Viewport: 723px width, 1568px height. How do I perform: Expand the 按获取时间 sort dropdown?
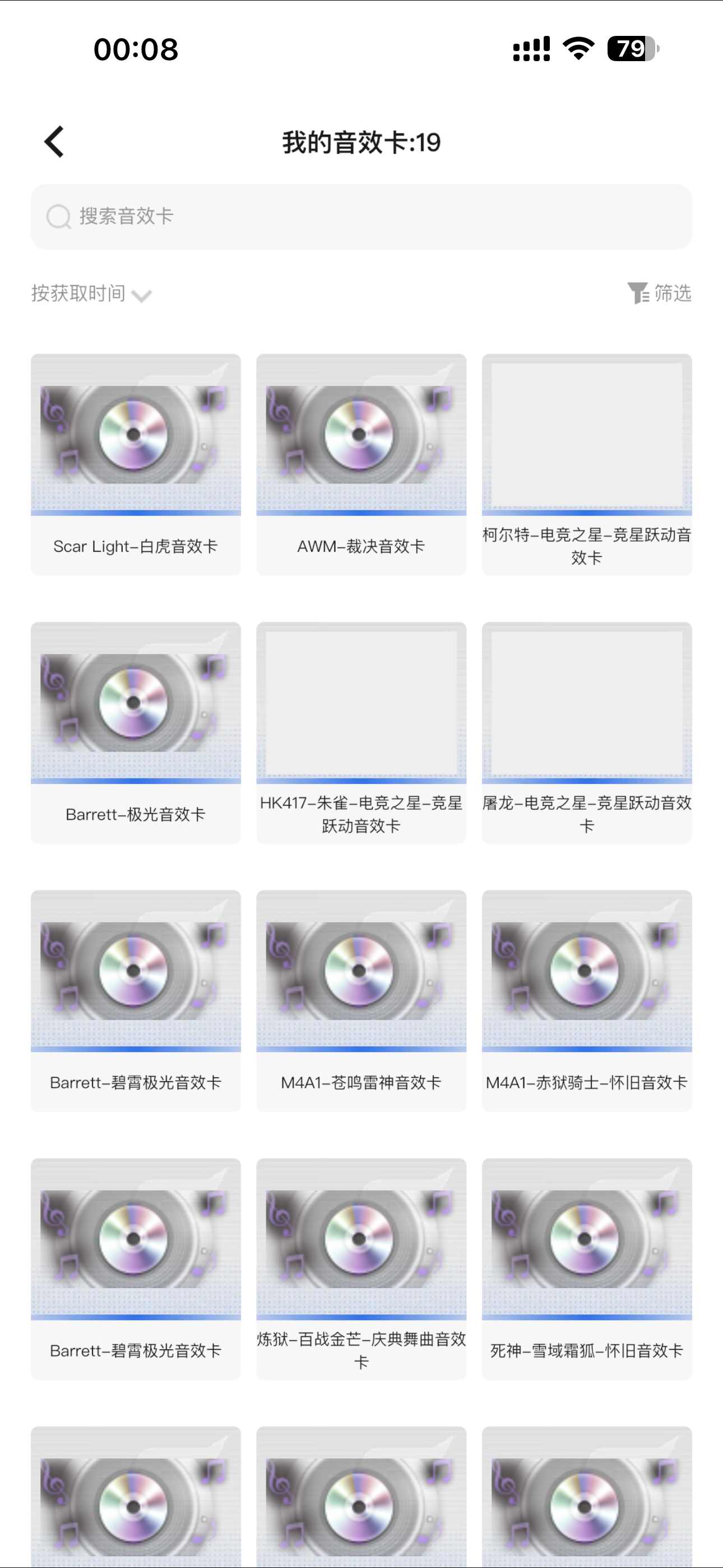coord(91,294)
